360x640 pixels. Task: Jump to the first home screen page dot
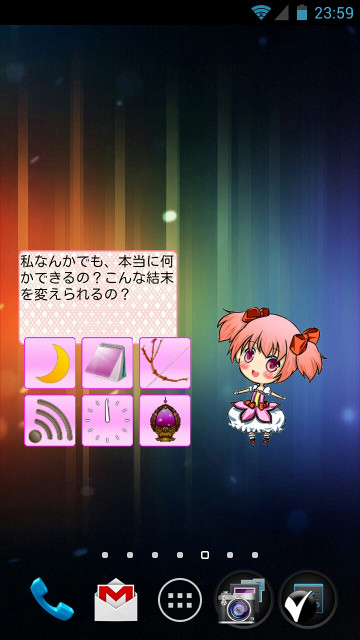point(105,555)
